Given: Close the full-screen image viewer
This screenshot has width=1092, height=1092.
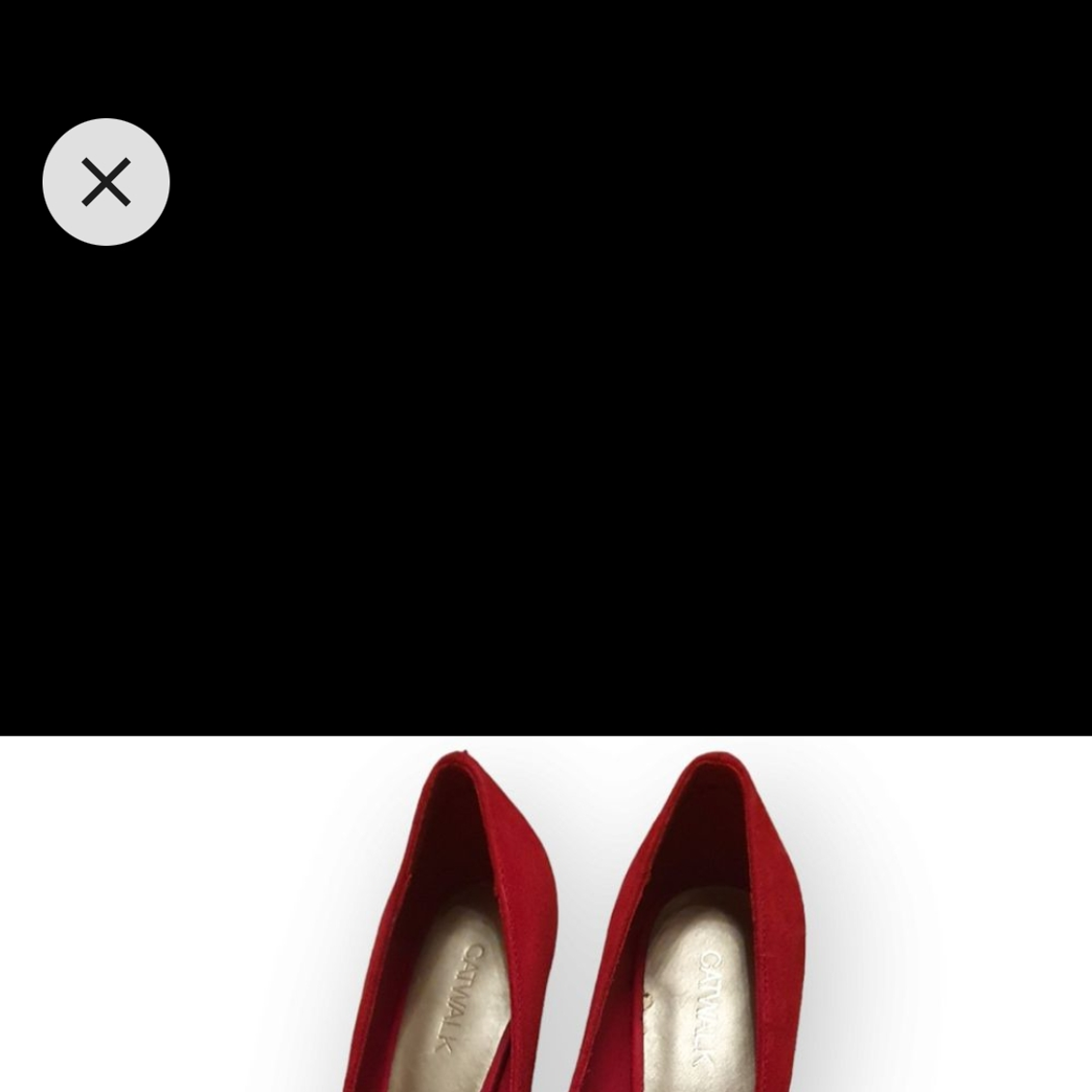Looking at the screenshot, I should click(106, 182).
